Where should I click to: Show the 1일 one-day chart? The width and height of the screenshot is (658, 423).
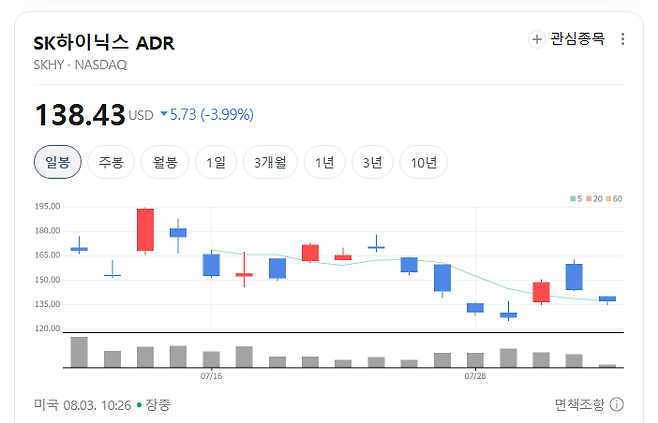216,162
